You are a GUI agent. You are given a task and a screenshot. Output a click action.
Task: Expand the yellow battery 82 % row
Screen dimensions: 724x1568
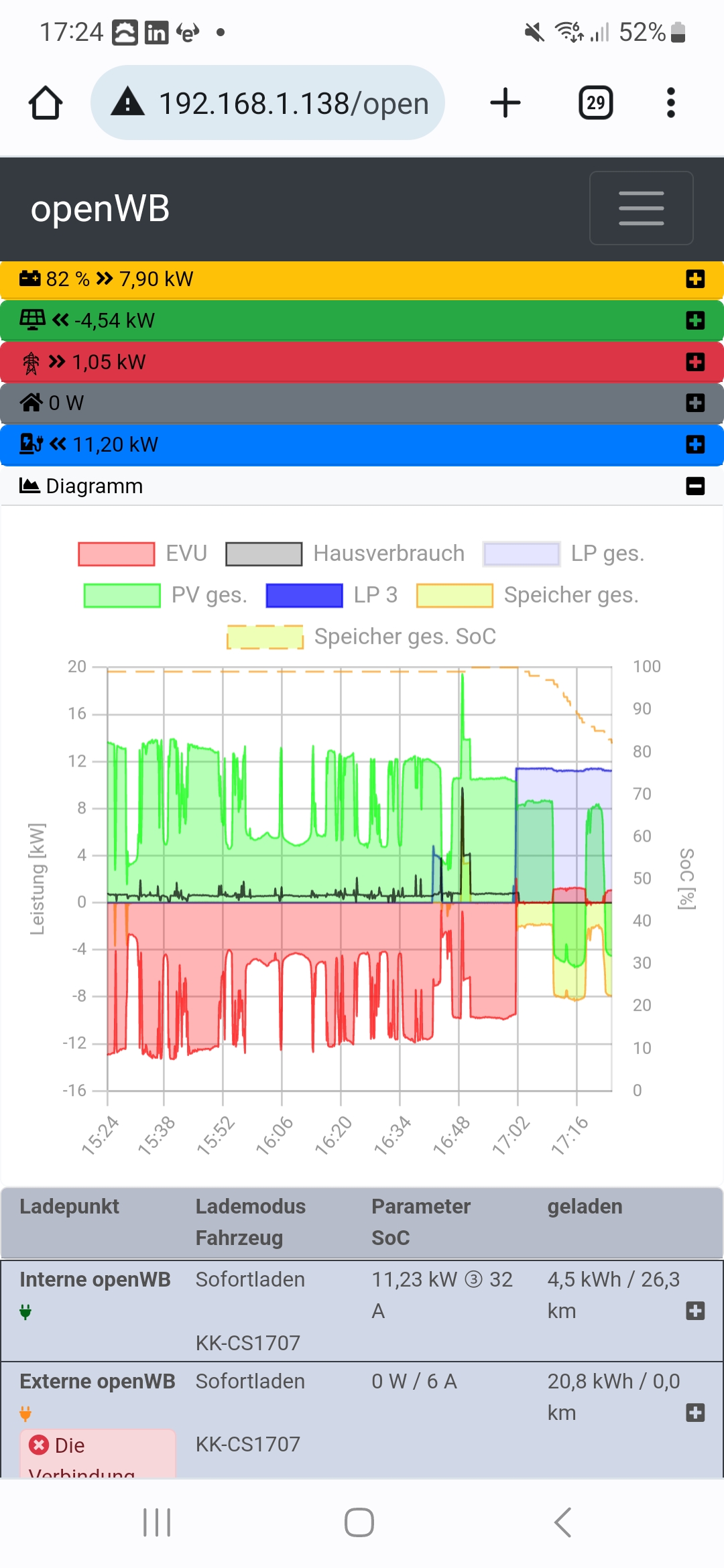695,279
